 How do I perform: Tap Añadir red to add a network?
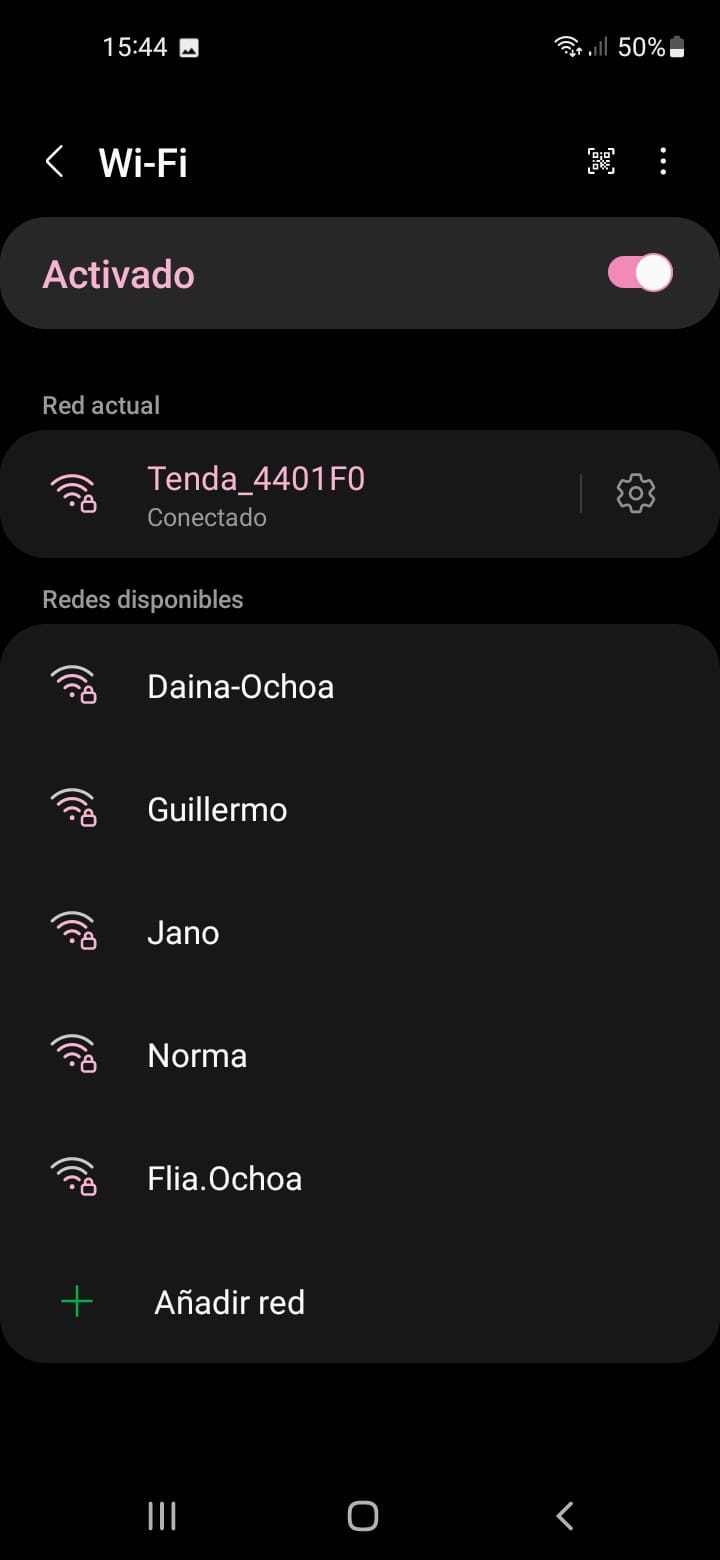pos(229,1302)
